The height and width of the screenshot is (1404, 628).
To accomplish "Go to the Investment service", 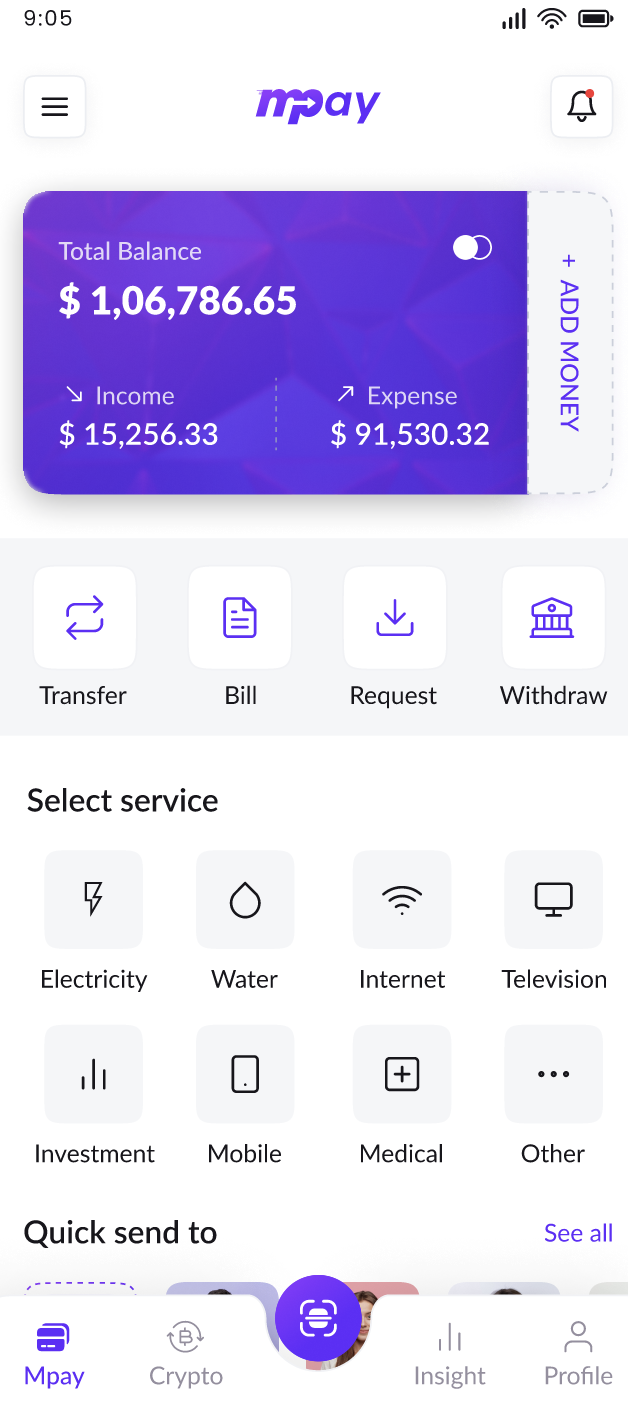I will [94, 1074].
